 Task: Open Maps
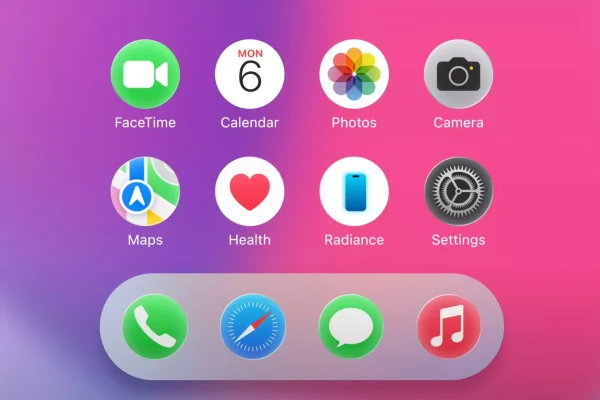click(145, 191)
